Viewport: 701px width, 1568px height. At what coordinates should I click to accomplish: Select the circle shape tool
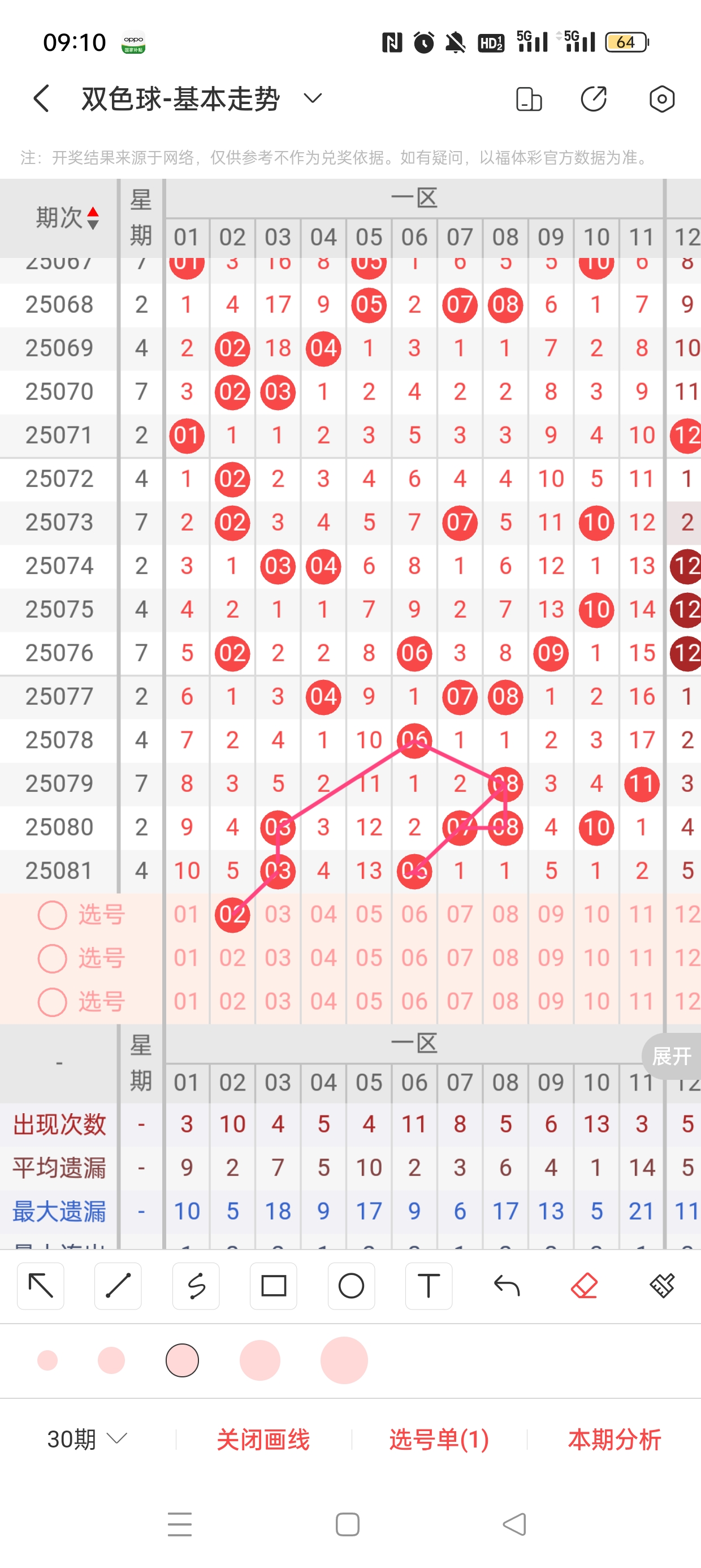click(x=351, y=1286)
